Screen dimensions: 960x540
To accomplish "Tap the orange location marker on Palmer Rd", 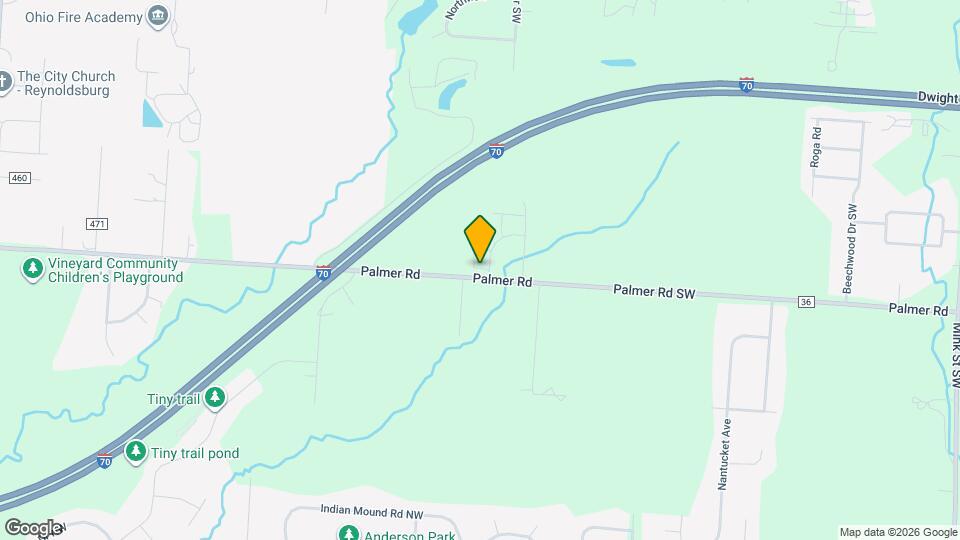I will (480, 238).
